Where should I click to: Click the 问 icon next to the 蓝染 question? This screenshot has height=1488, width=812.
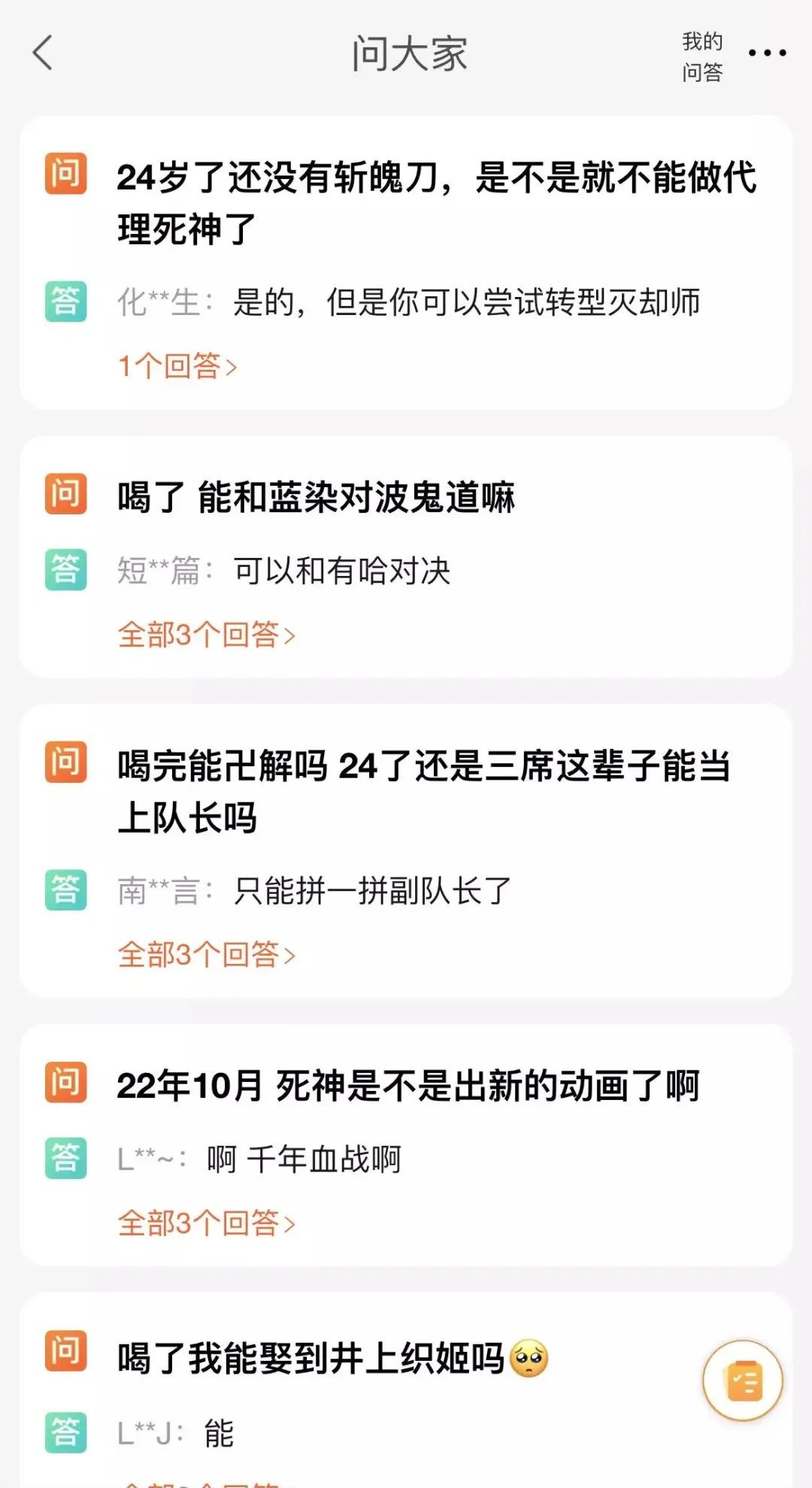coord(66,494)
